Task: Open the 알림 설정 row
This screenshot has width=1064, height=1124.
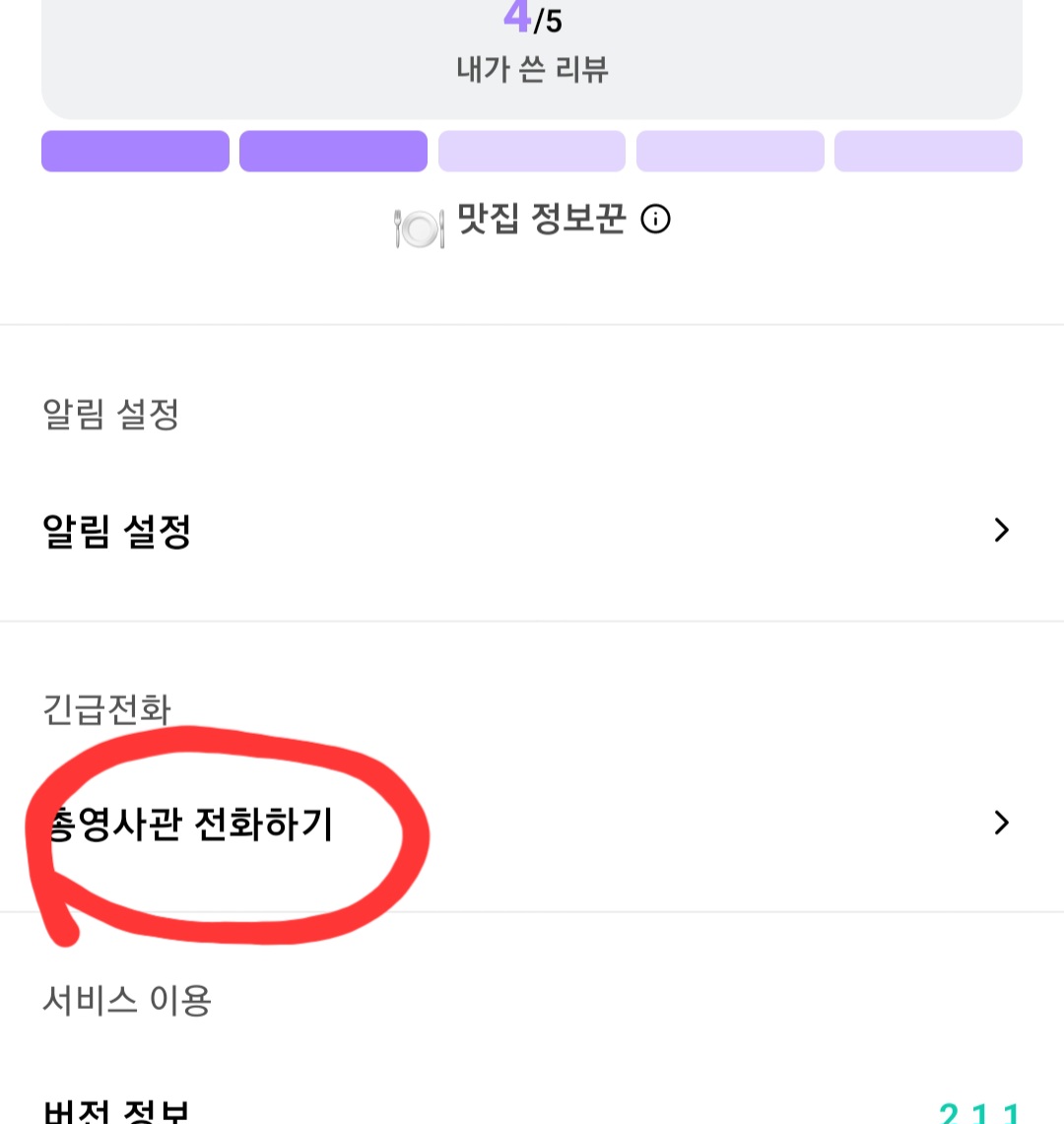Action: 532,531
